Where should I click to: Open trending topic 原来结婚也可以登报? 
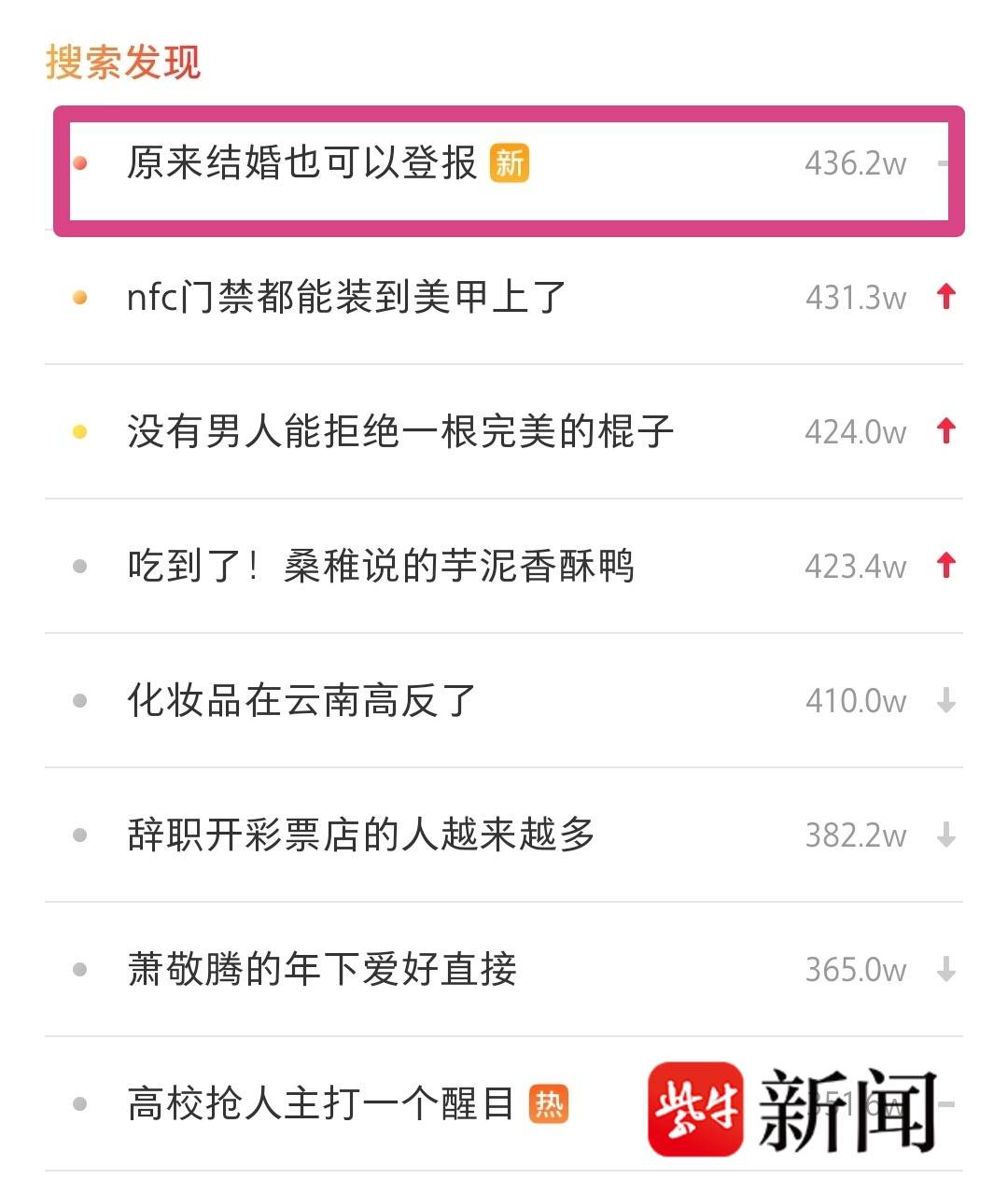point(301,163)
